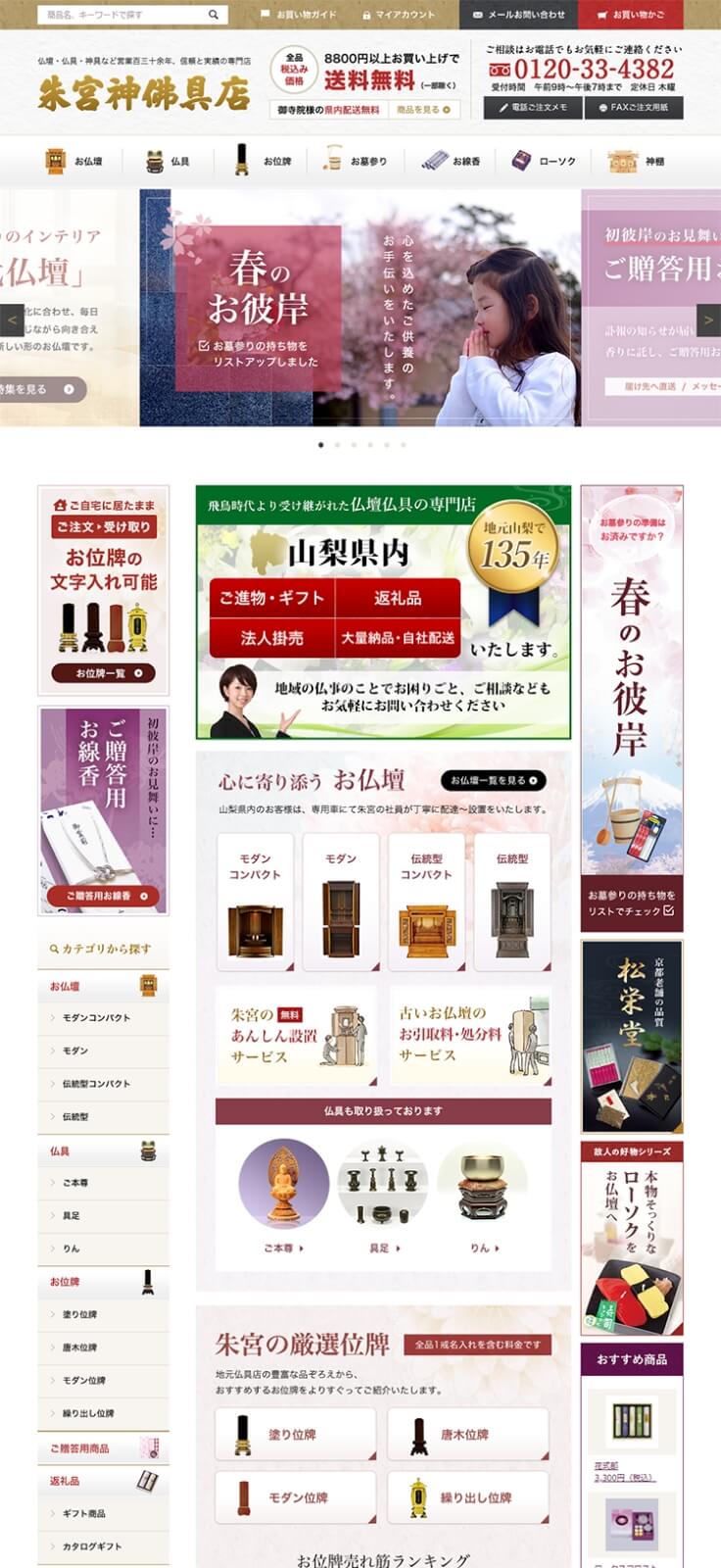The height and width of the screenshot is (1568, 721).
Task: Tap the keyword search field
Action: pos(122,15)
